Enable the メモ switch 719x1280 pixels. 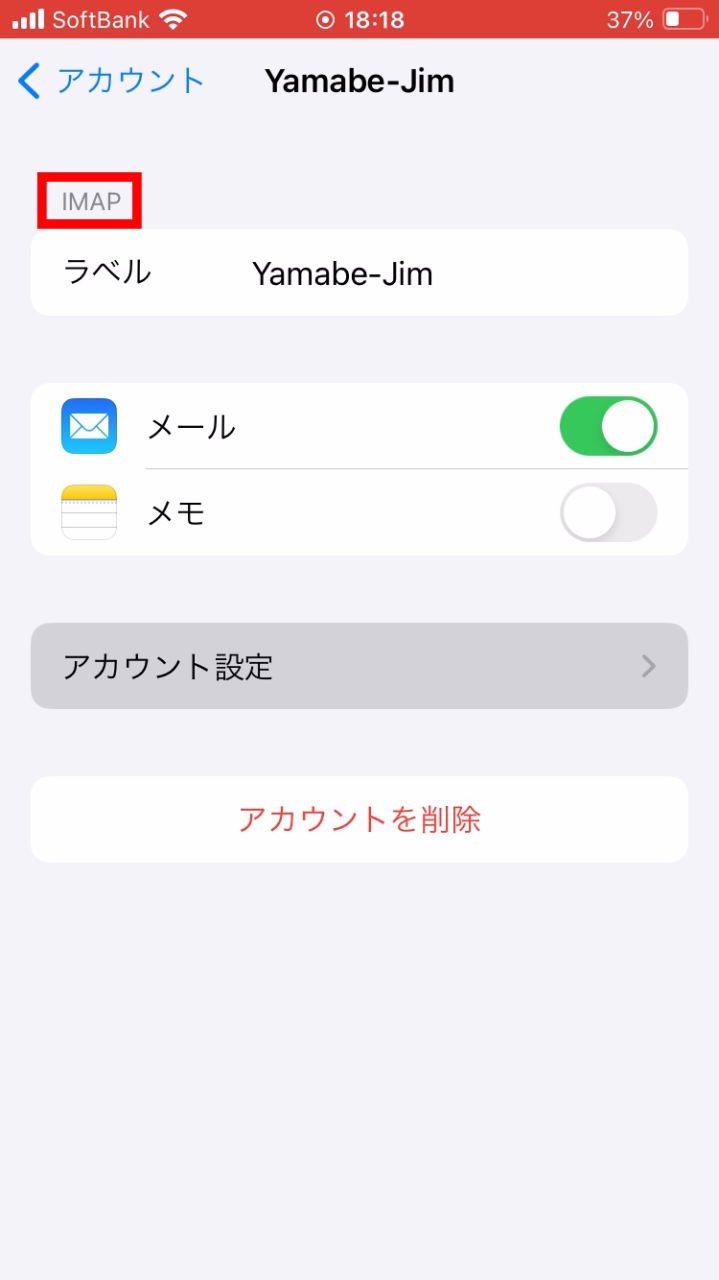[608, 512]
